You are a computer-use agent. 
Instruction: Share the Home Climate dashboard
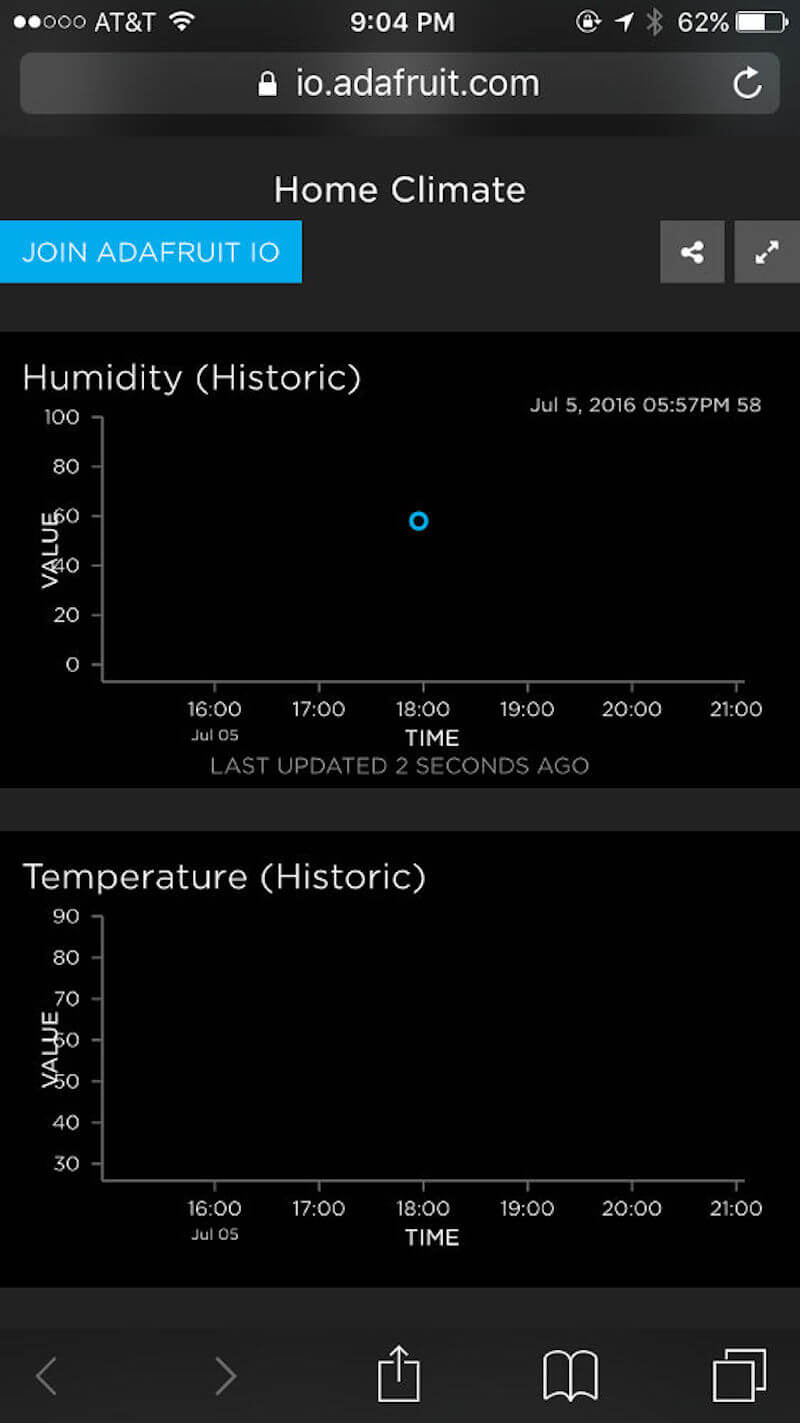(x=692, y=252)
